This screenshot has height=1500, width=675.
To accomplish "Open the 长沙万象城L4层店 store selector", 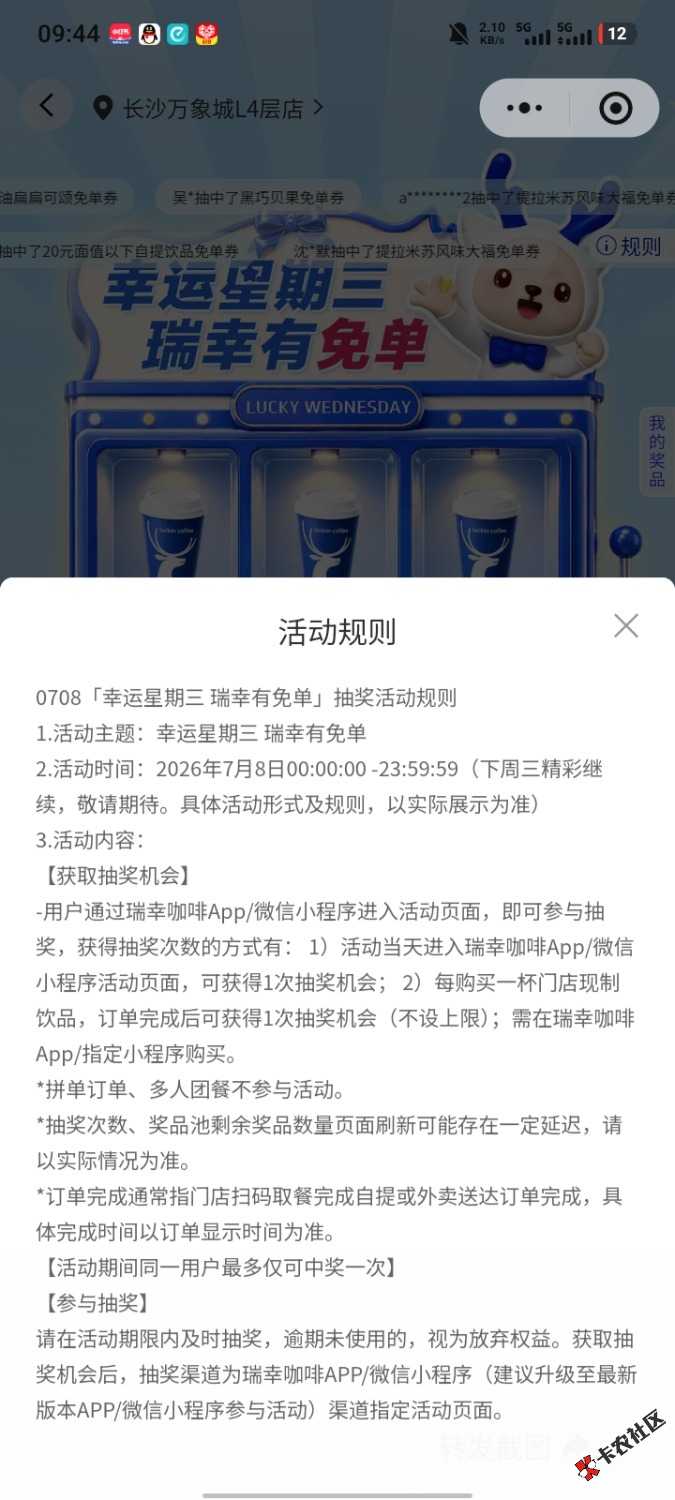I will 208,108.
